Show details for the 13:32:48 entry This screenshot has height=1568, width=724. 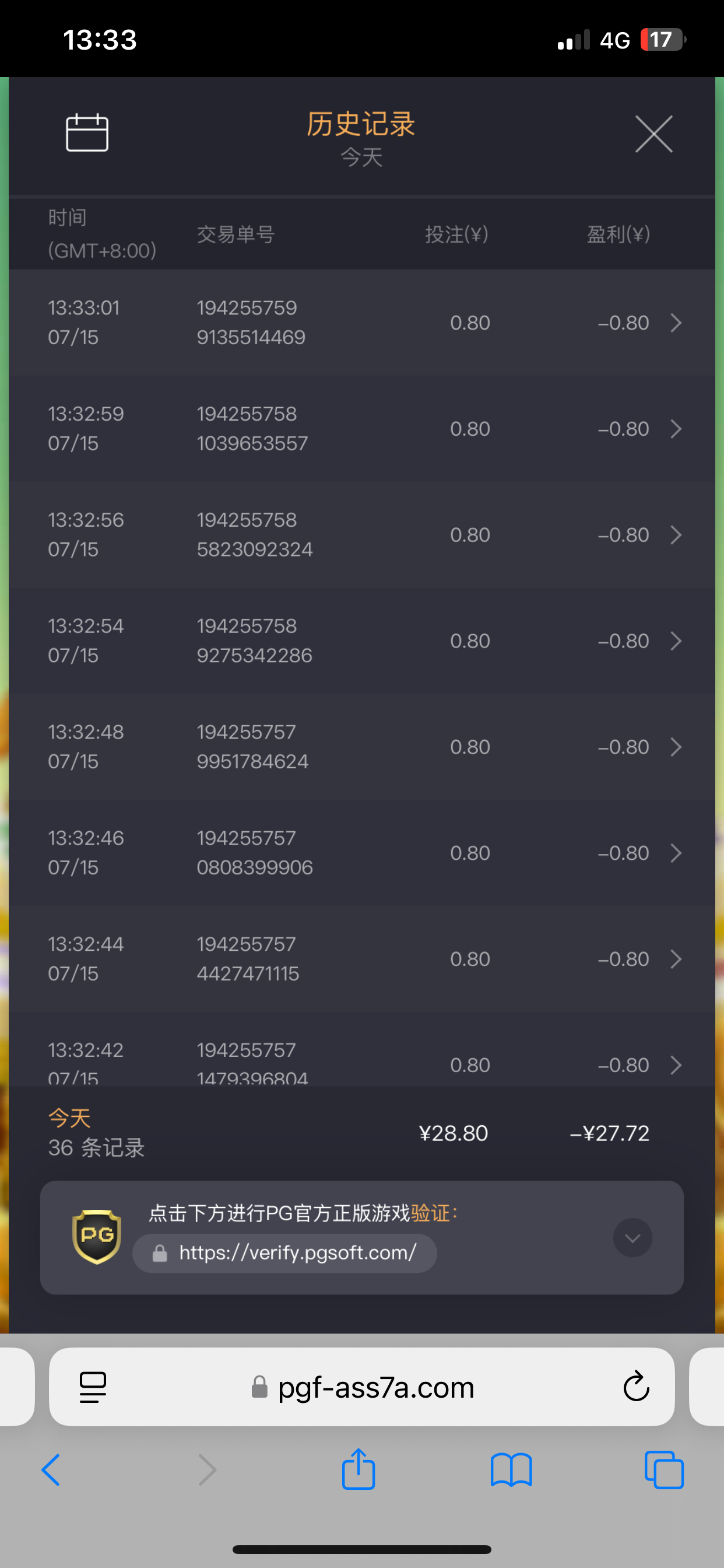pyautogui.click(x=361, y=747)
